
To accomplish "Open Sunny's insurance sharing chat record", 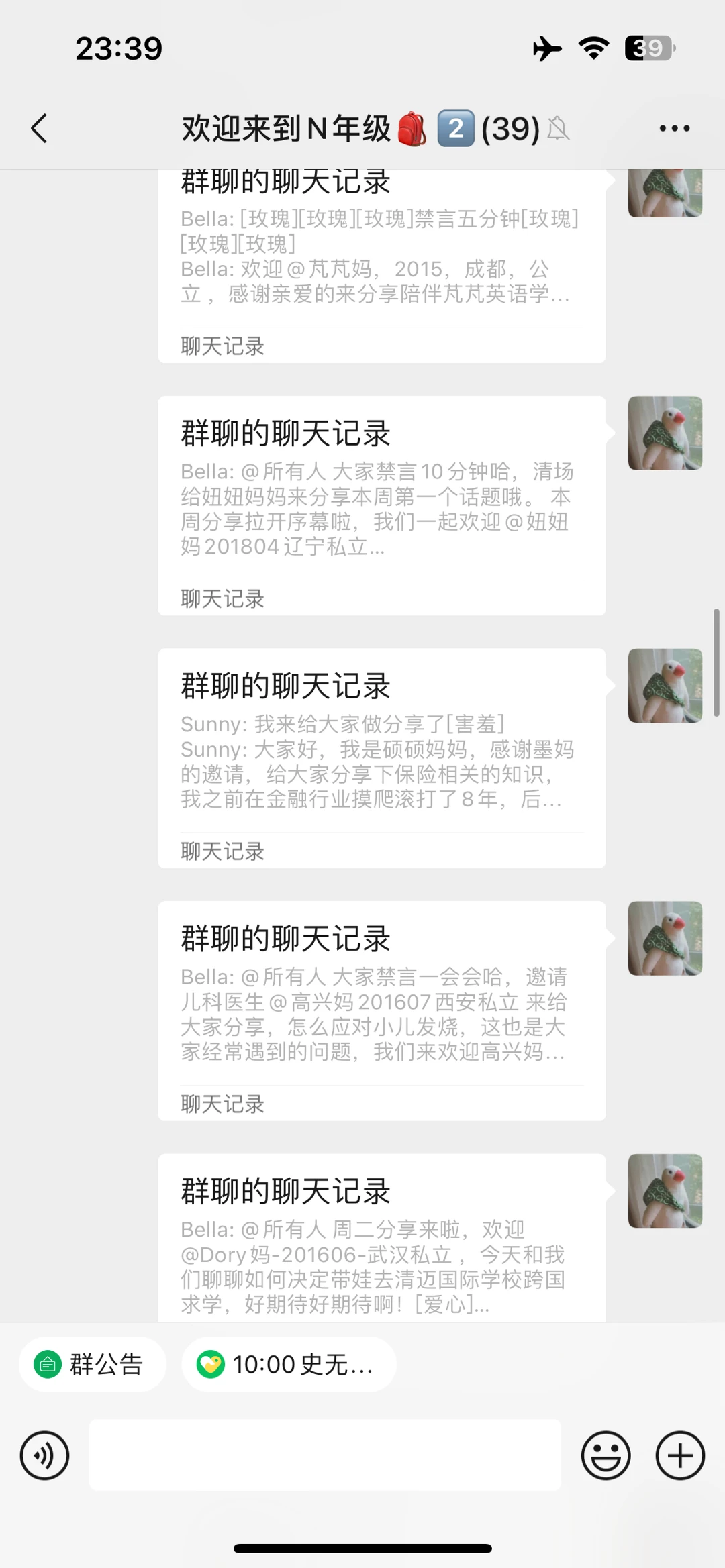I will pos(381,758).
